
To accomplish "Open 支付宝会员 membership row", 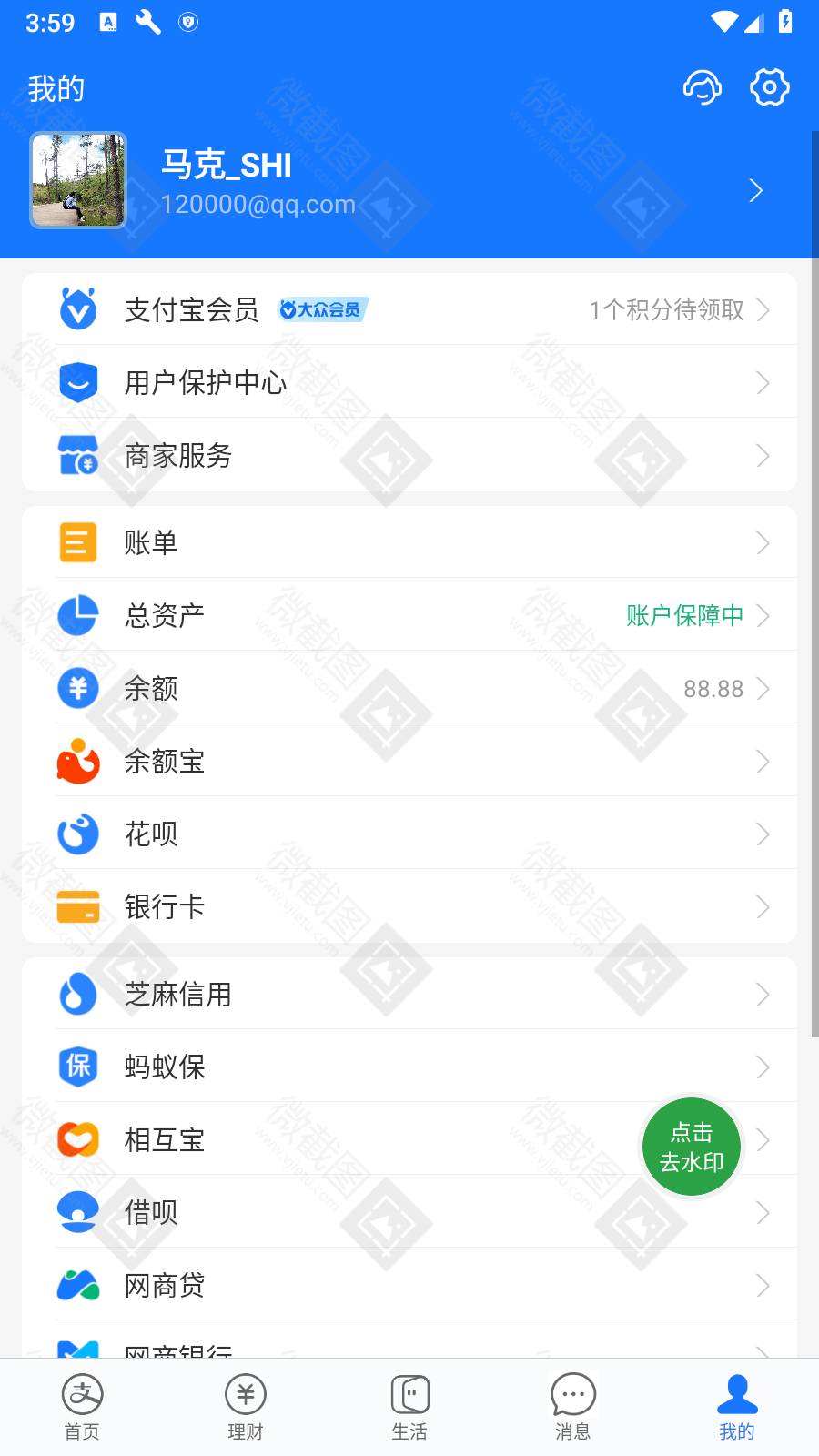I will 409,310.
